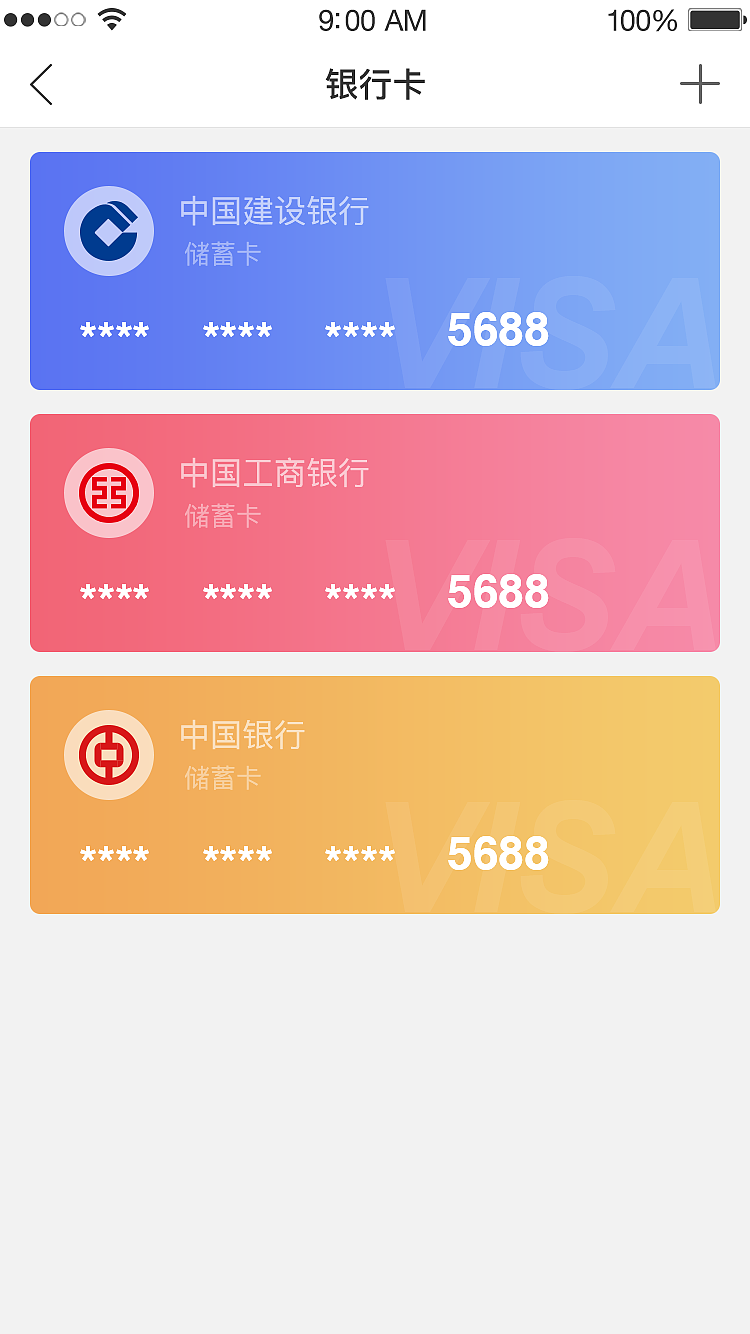The width and height of the screenshot is (750, 1334).
Task: Select the 中国工商银行 pink card
Action: pyautogui.click(x=375, y=532)
